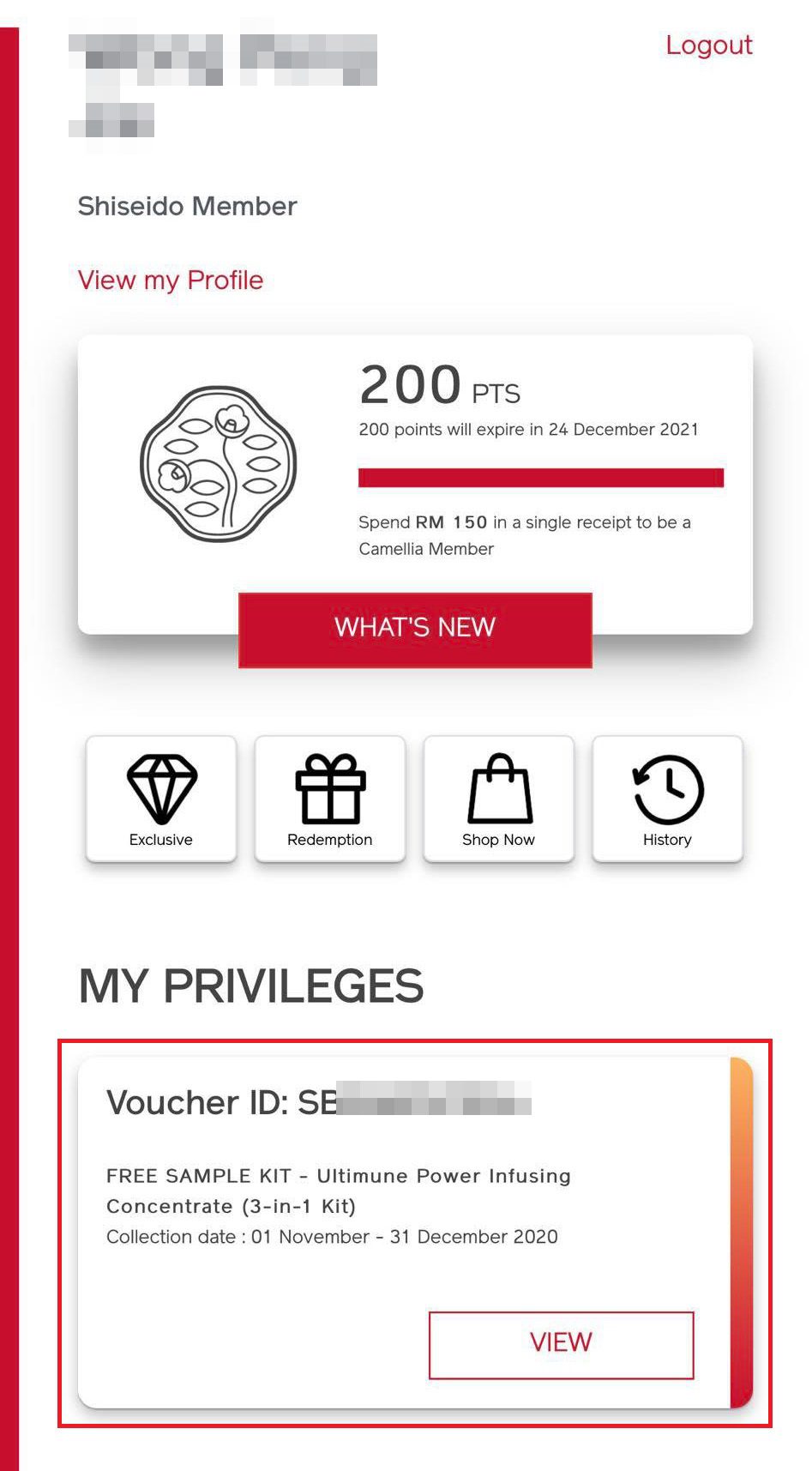This screenshot has width=812, height=1471.
Task: Check points History
Action: [x=667, y=799]
